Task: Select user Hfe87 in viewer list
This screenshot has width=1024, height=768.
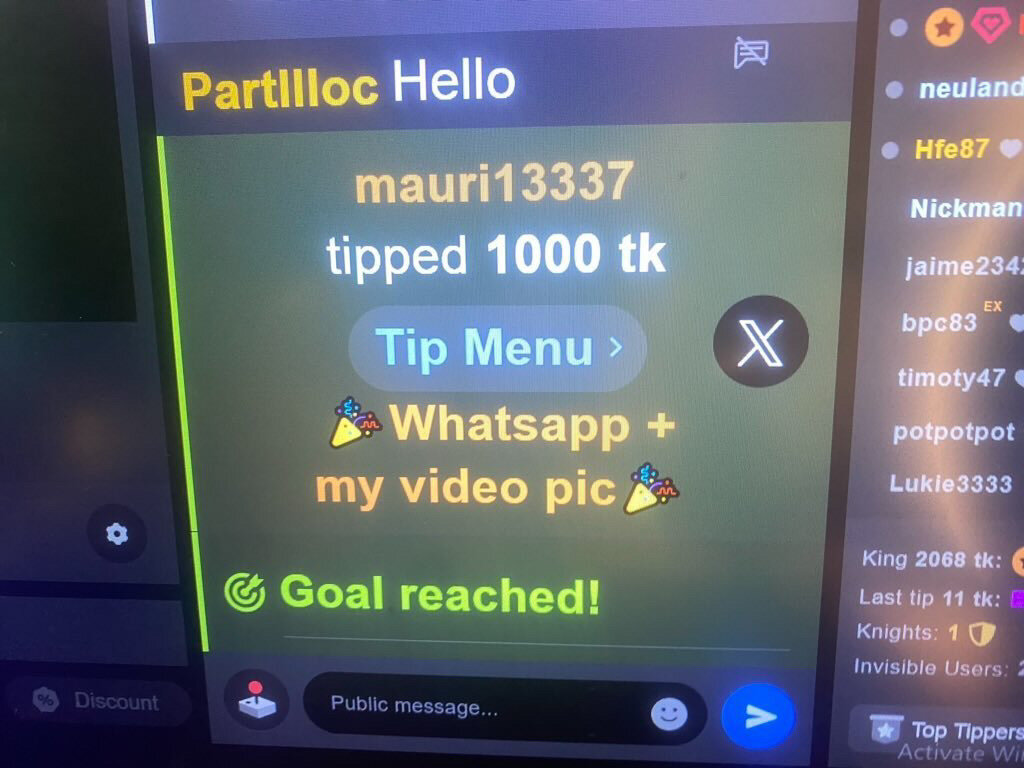Action: tap(951, 149)
